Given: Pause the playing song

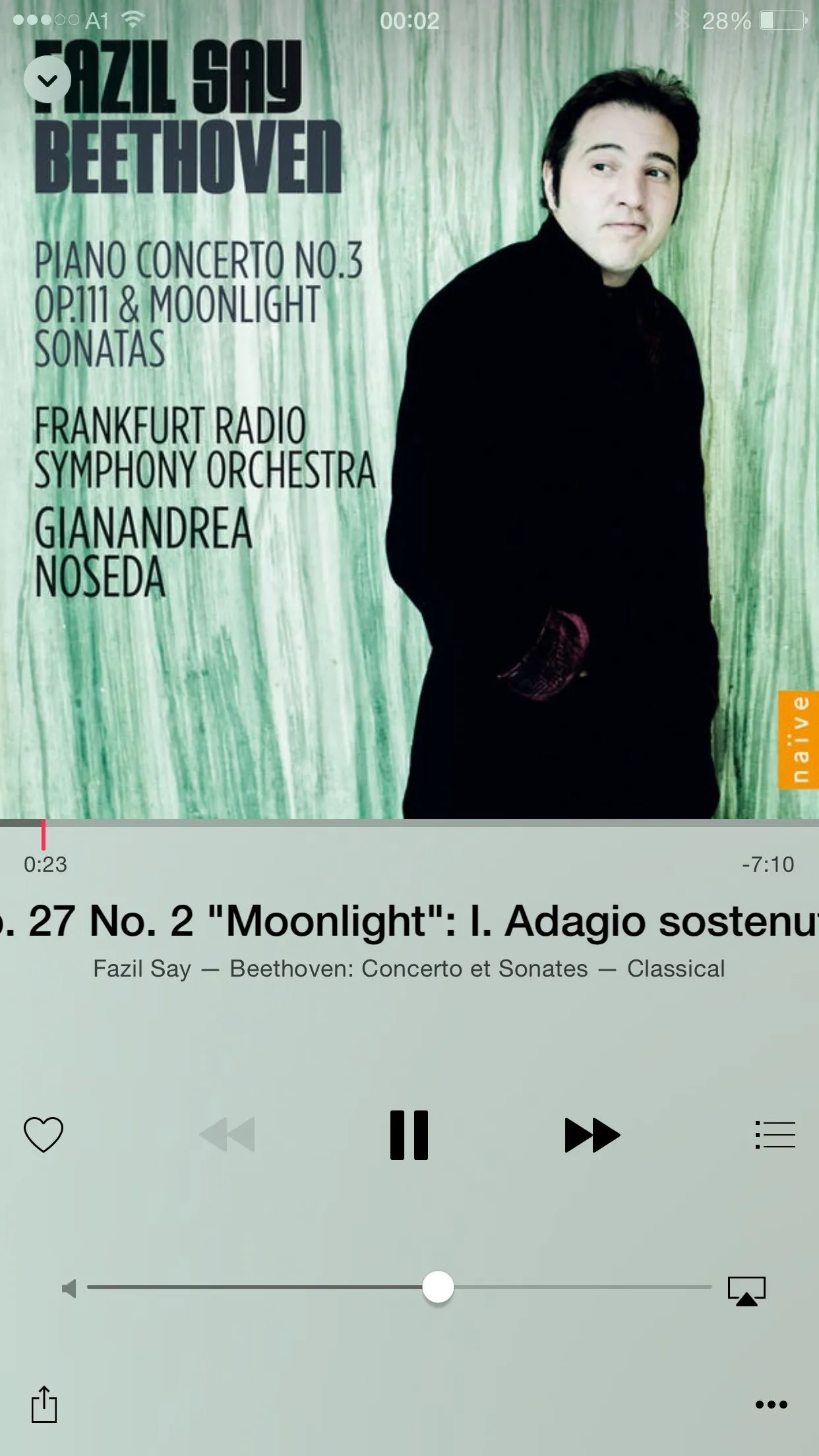Looking at the screenshot, I should (409, 1134).
